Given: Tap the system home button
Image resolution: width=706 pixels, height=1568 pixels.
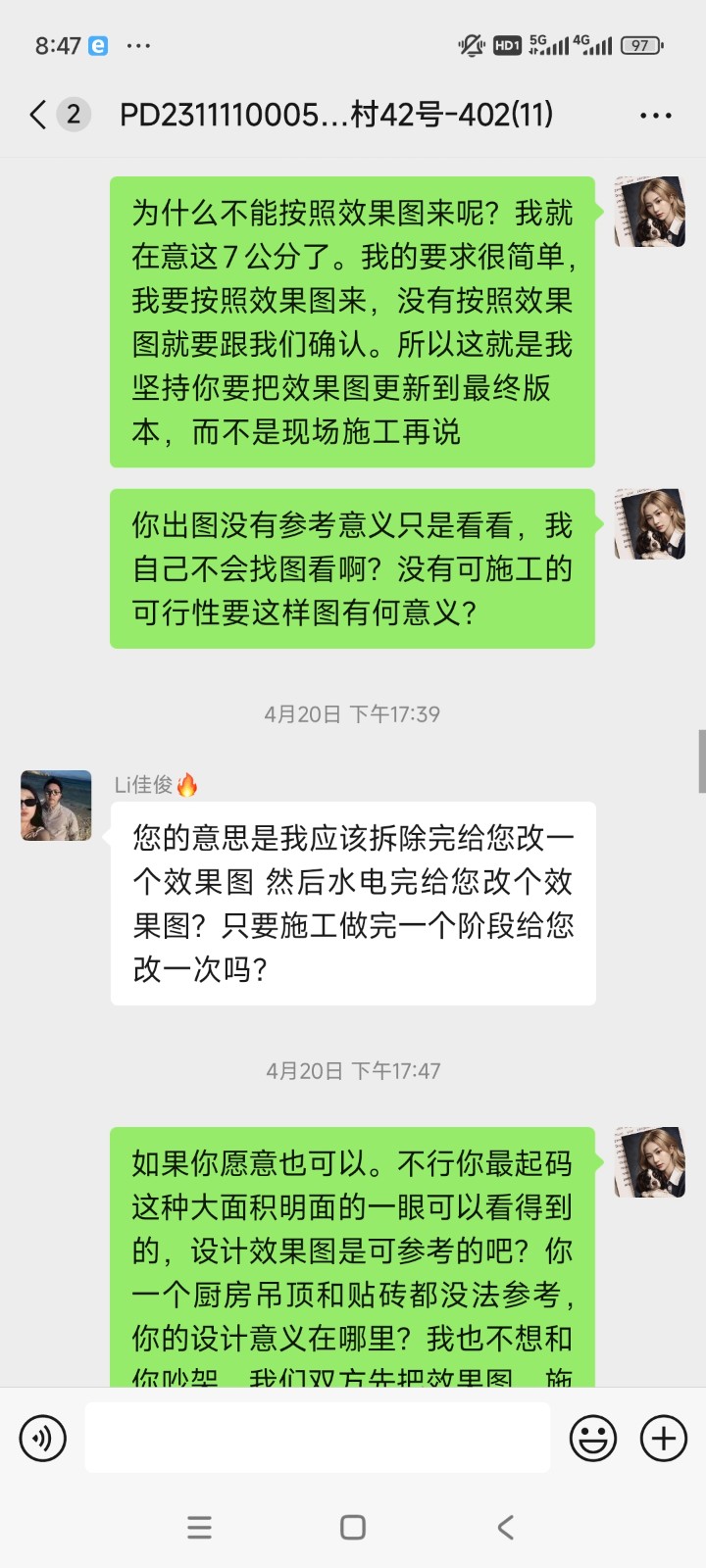Looking at the screenshot, I should point(353,1527).
